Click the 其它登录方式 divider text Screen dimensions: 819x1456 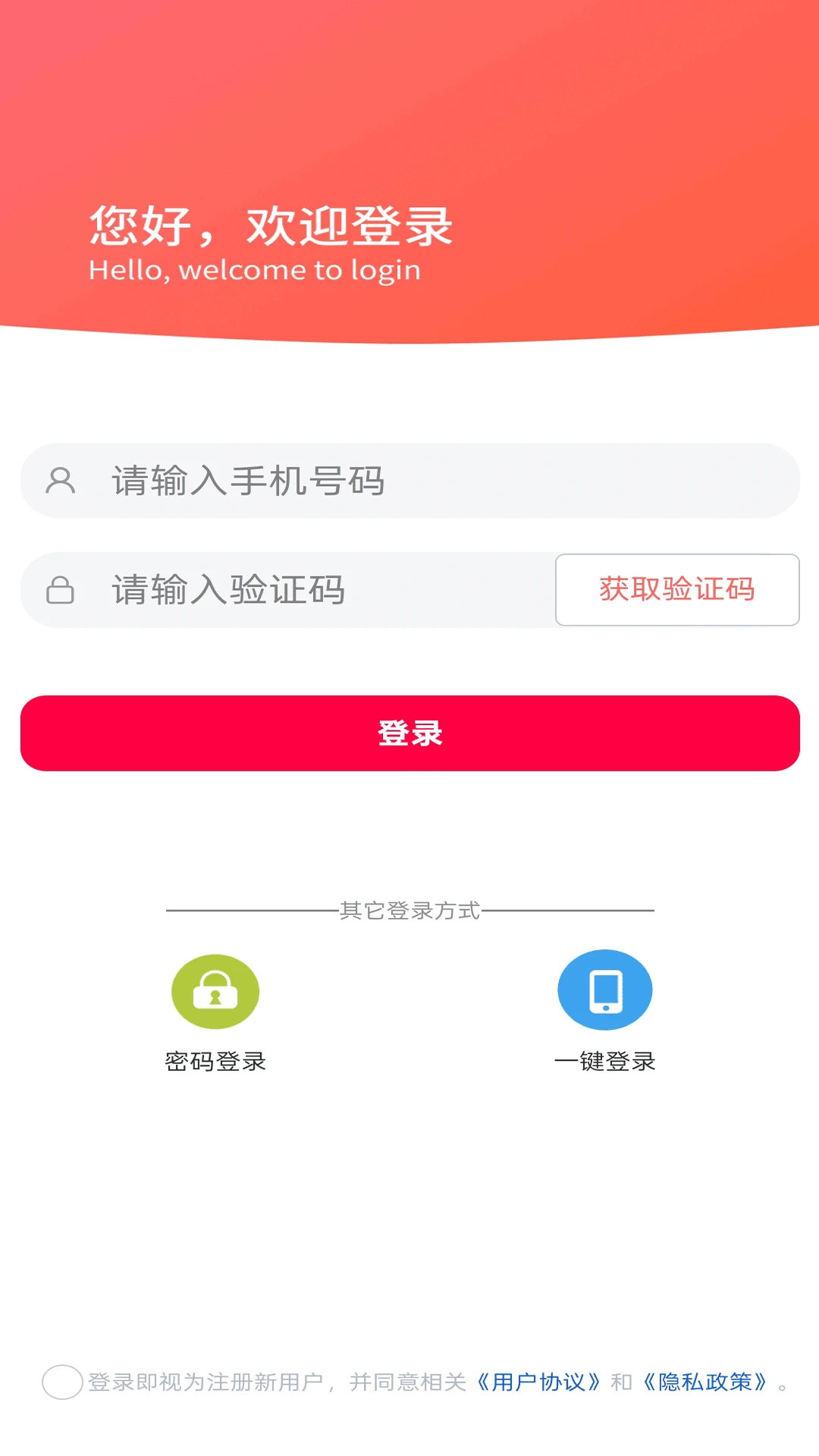click(409, 912)
